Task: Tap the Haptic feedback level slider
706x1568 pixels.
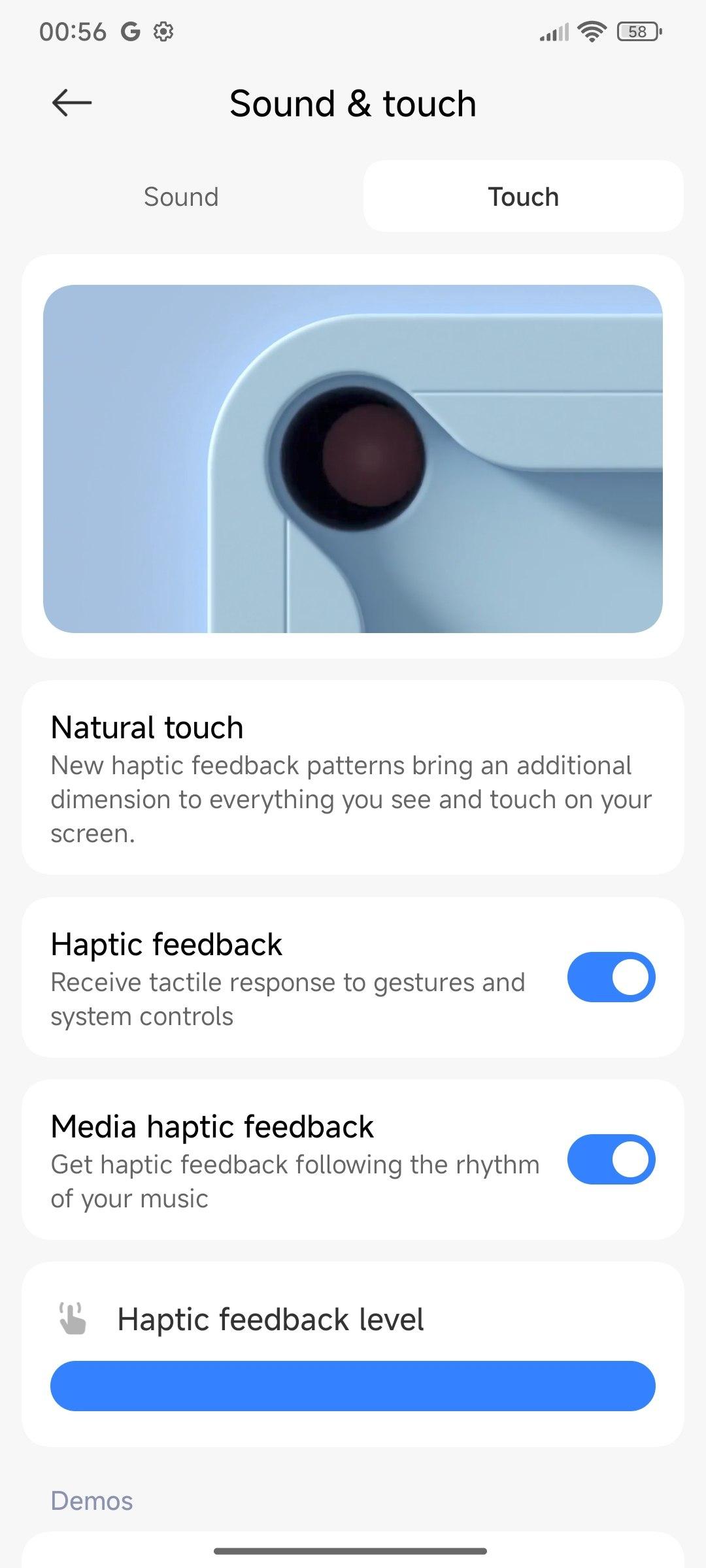Action: [353, 1386]
